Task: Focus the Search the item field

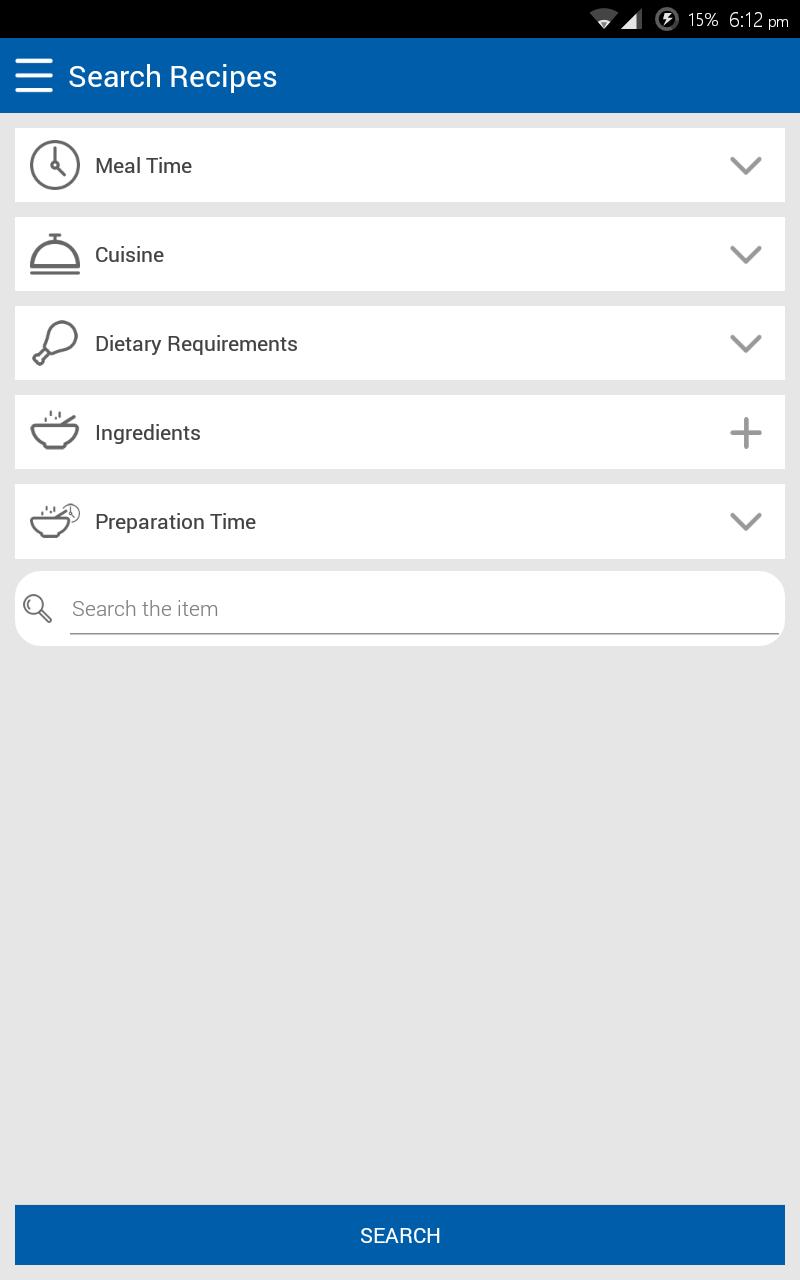Action: pos(422,609)
